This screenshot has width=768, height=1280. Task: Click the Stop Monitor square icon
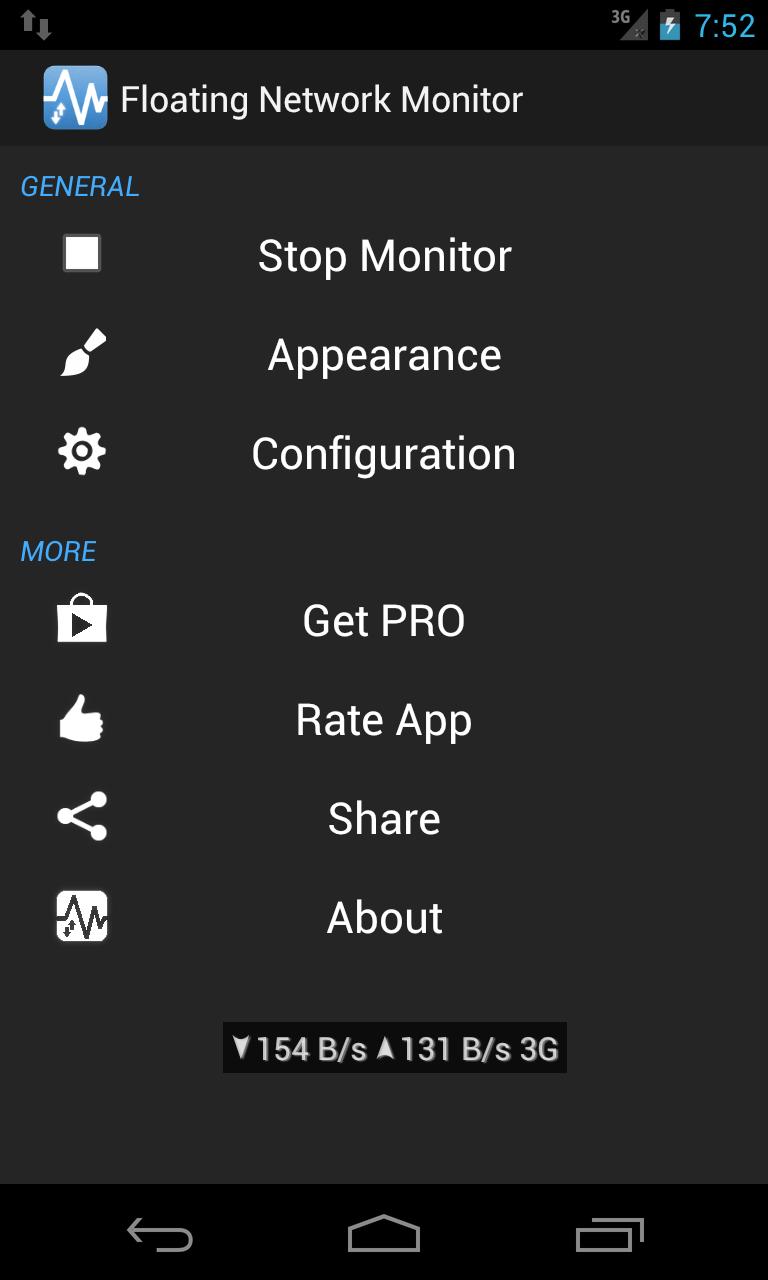(81, 253)
